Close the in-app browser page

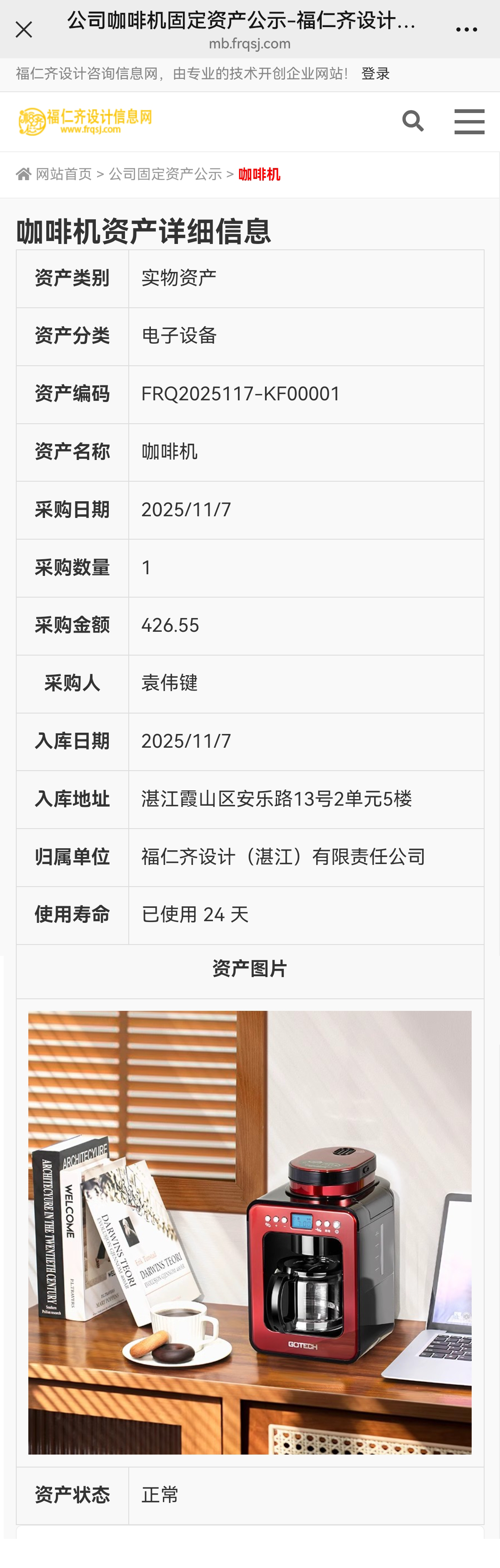[24, 29]
